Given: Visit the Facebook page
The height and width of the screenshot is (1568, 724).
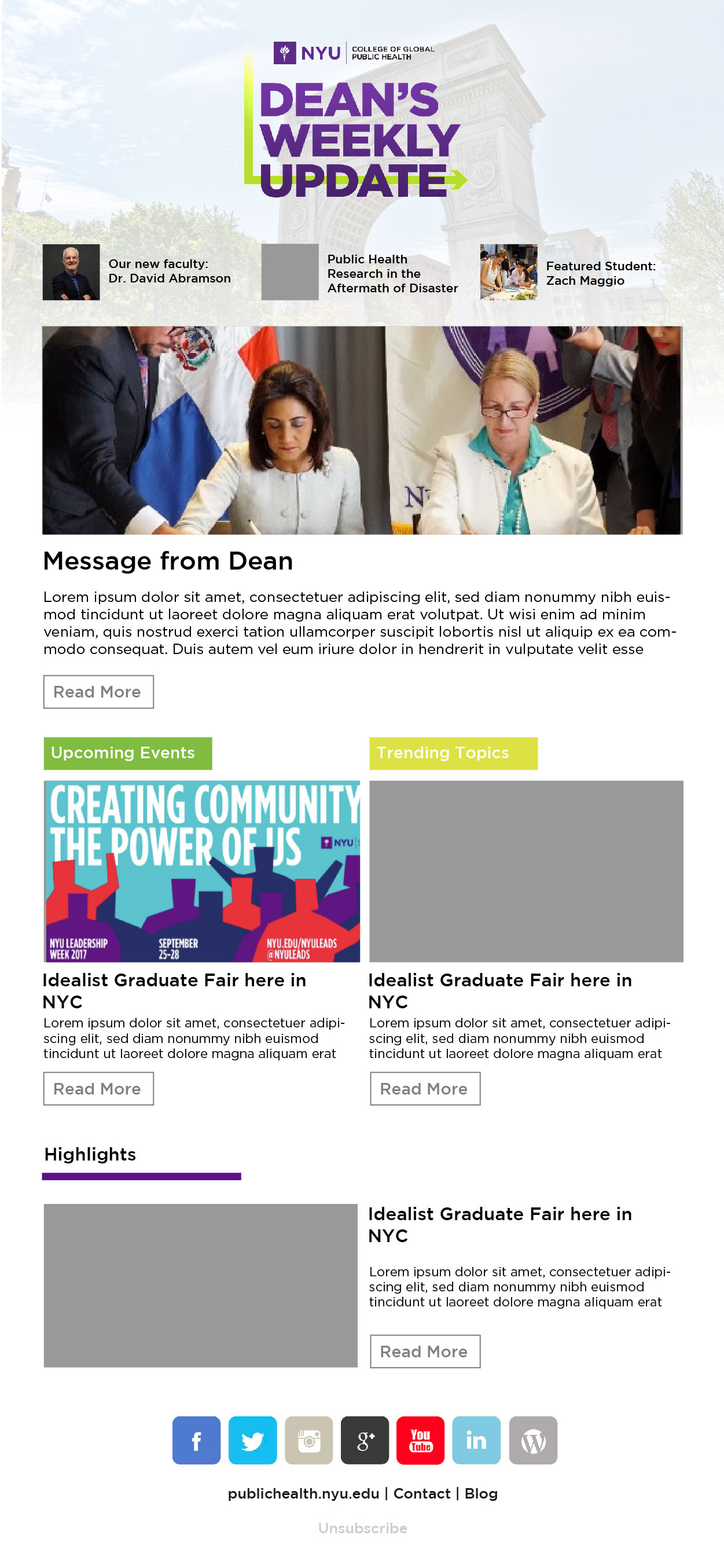Looking at the screenshot, I should (196, 1440).
